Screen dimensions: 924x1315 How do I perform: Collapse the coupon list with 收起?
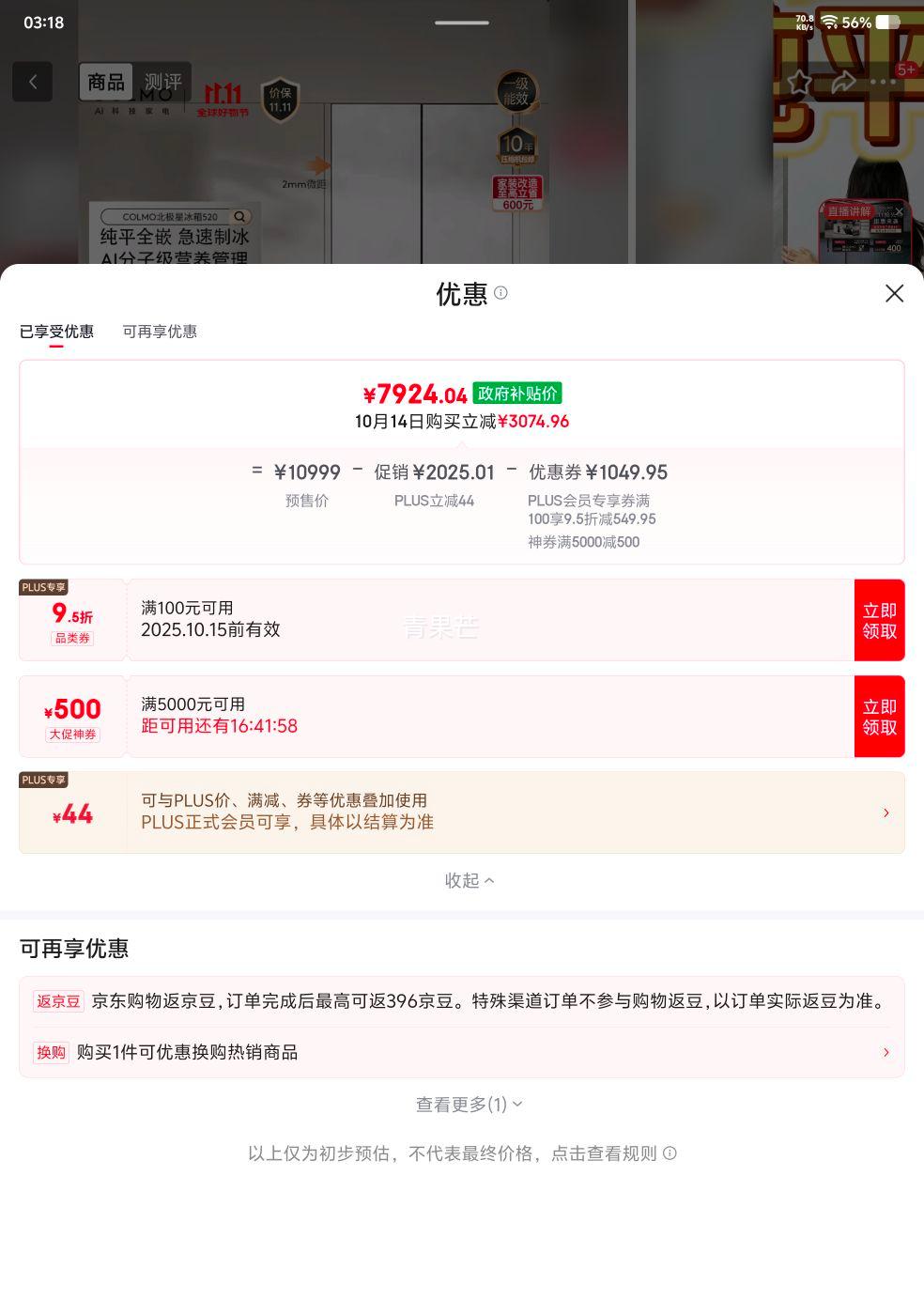pyautogui.click(x=469, y=880)
